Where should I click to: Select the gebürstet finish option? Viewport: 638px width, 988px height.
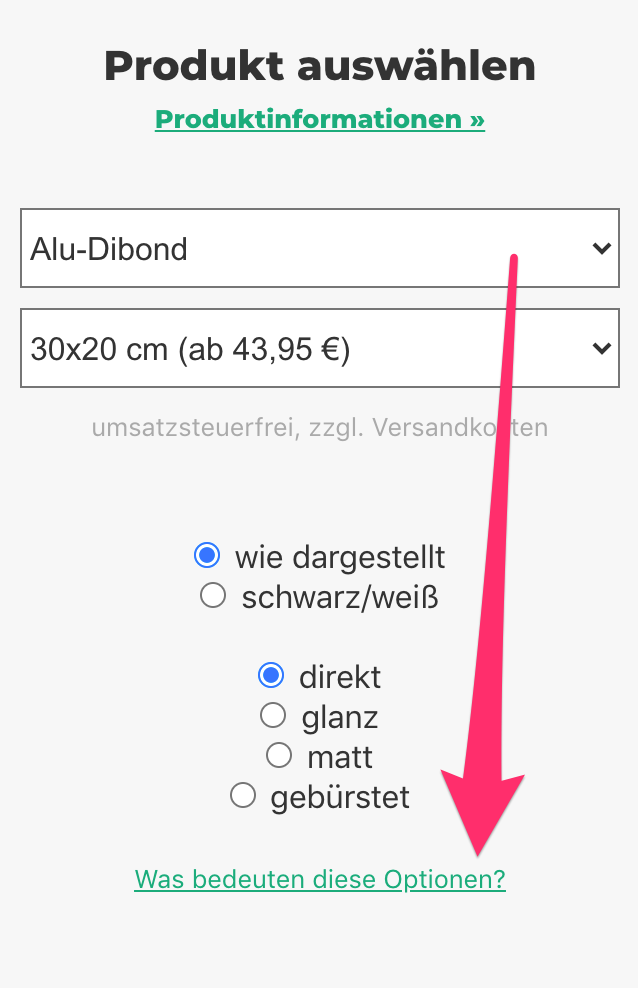pos(242,796)
